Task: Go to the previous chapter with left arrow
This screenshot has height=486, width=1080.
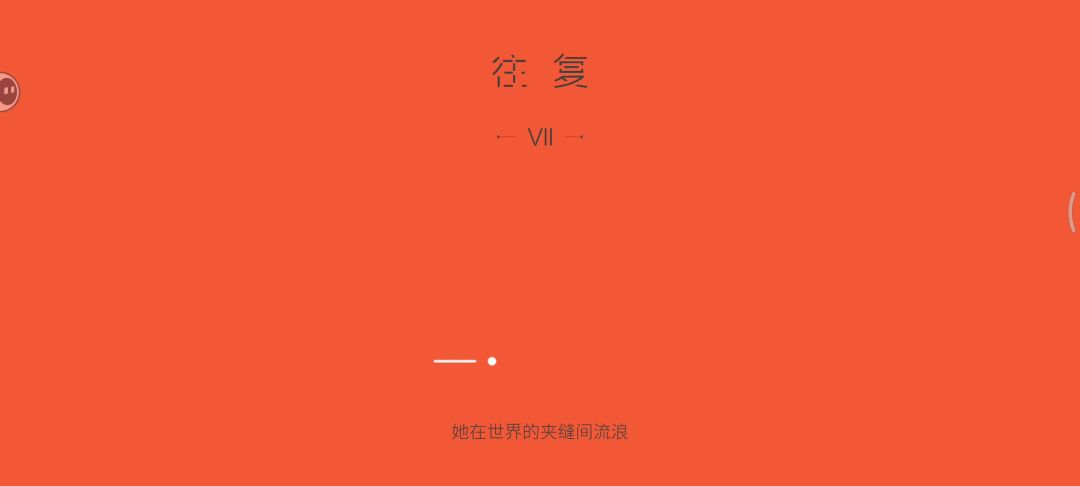Action: tap(506, 137)
